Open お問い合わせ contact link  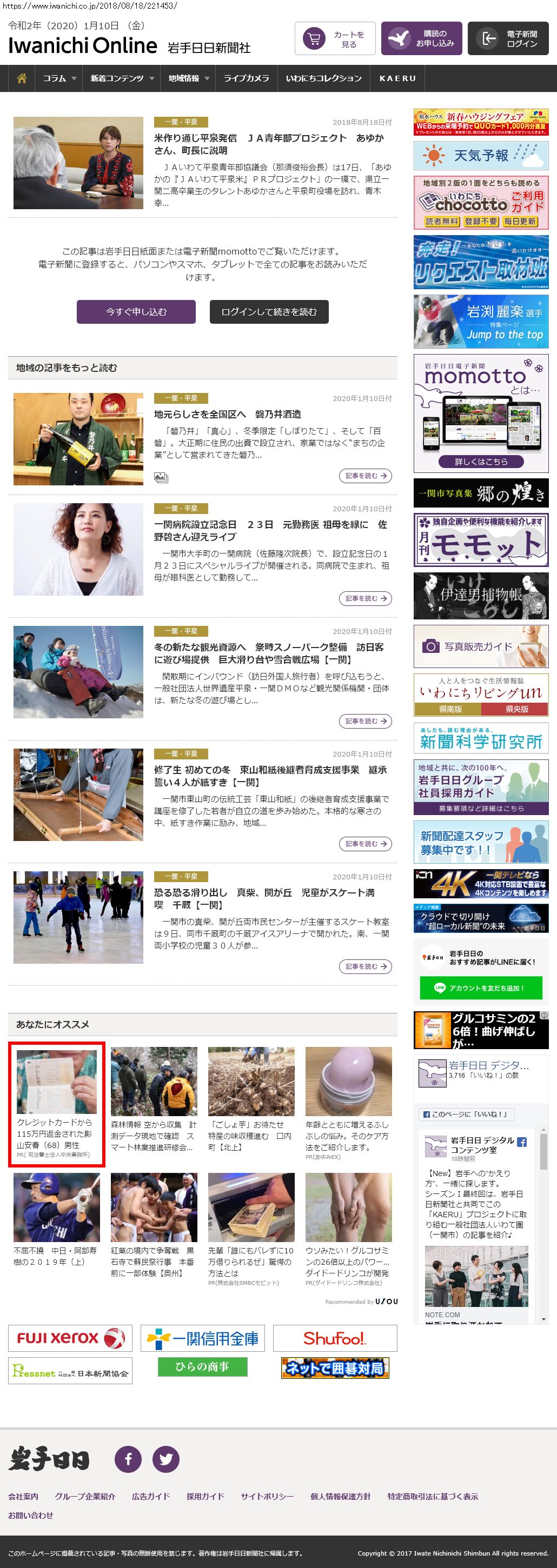click(x=30, y=1515)
